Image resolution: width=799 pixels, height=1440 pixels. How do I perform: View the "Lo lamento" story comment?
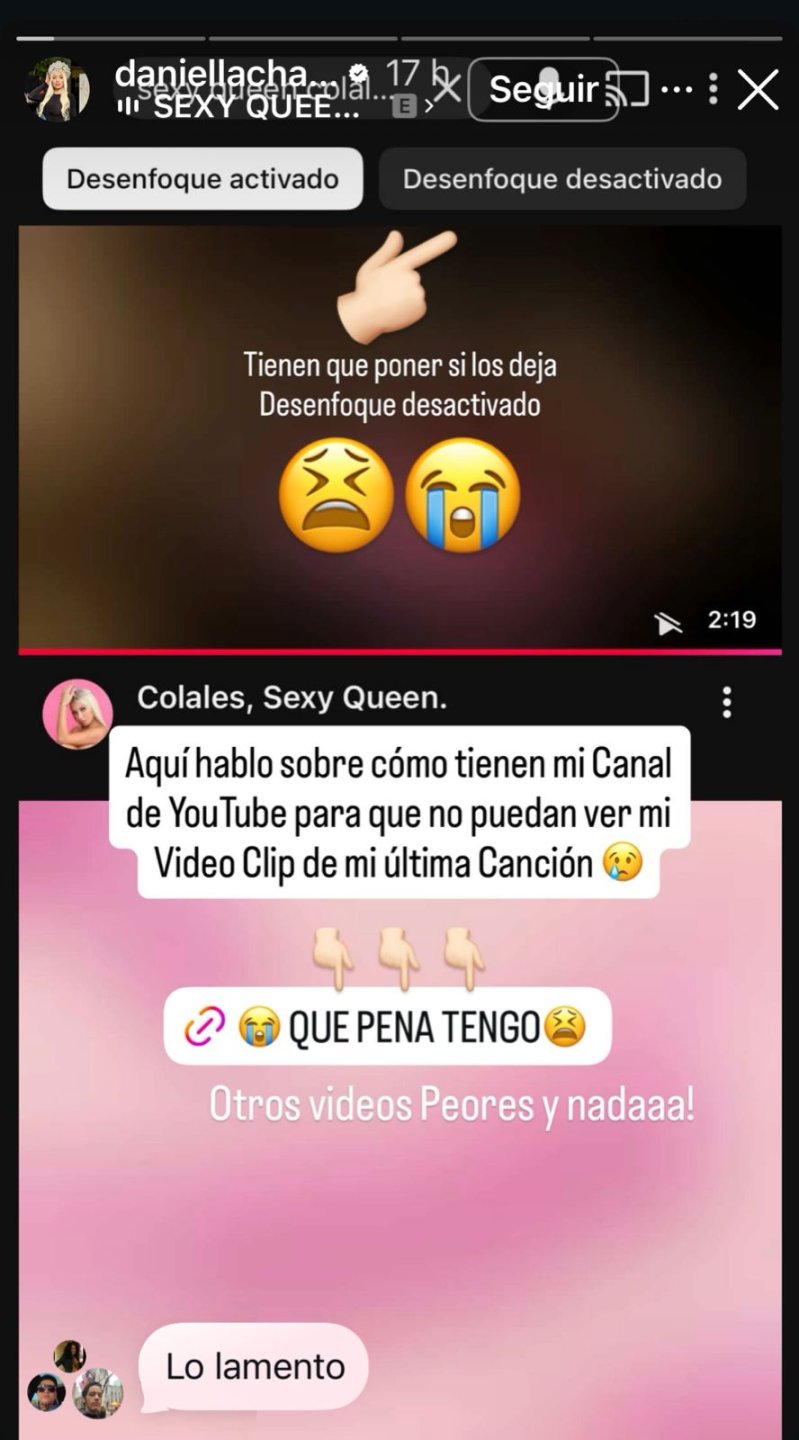[254, 1367]
